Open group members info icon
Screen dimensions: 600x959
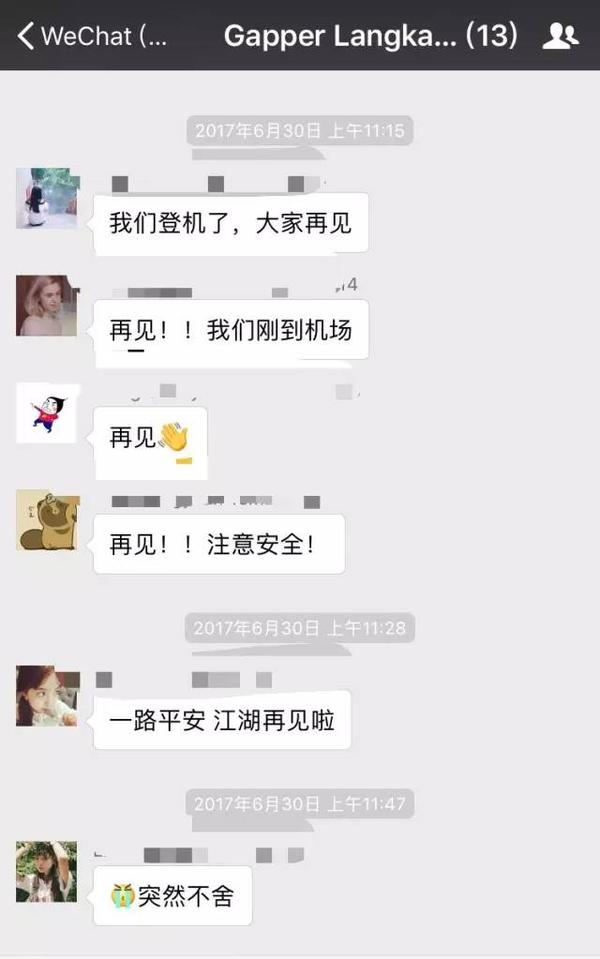560,37
